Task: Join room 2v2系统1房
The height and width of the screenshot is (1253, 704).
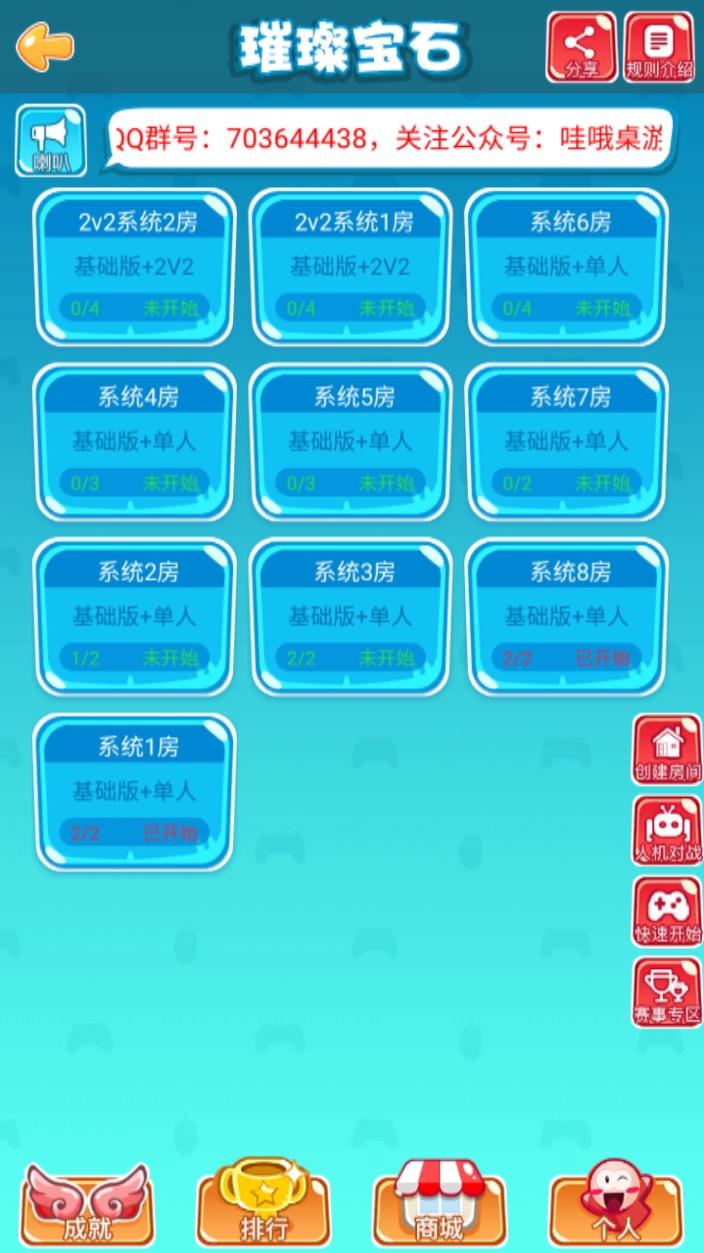Action: 351,266
